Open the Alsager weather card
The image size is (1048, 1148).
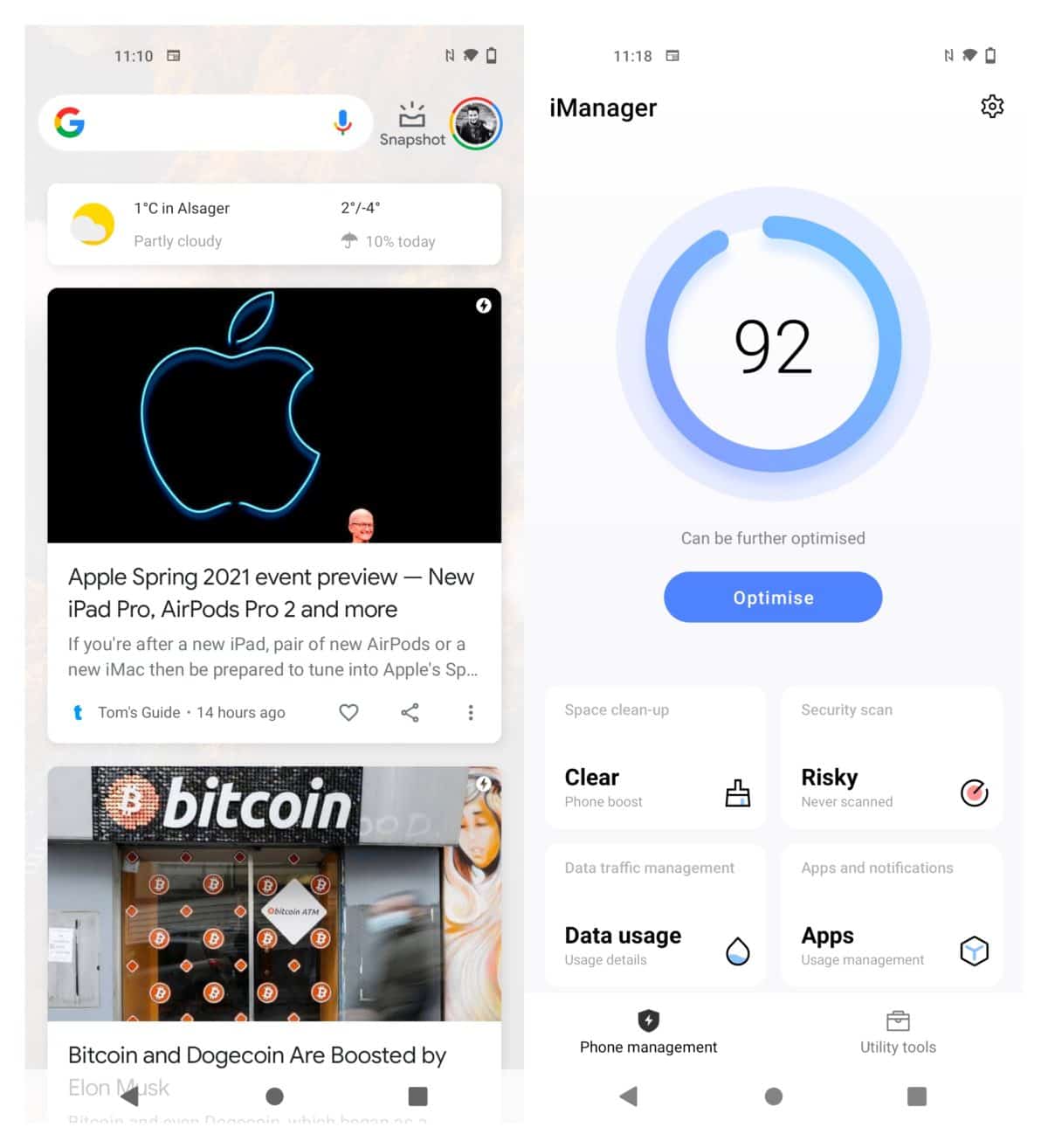tap(274, 225)
